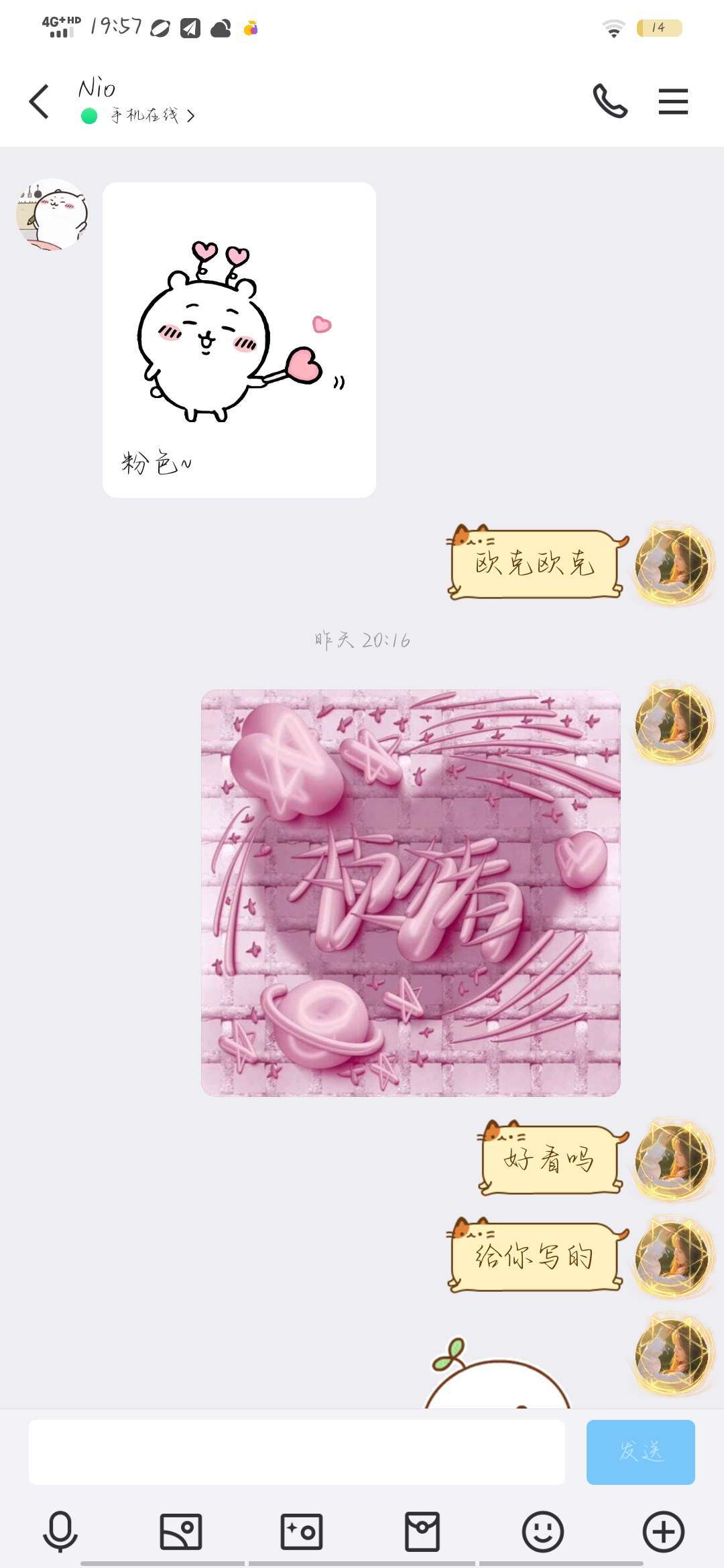Screen dimensions: 724x1568
Task: Open my avatar beside the 欧克欧克 message
Action: (x=673, y=563)
